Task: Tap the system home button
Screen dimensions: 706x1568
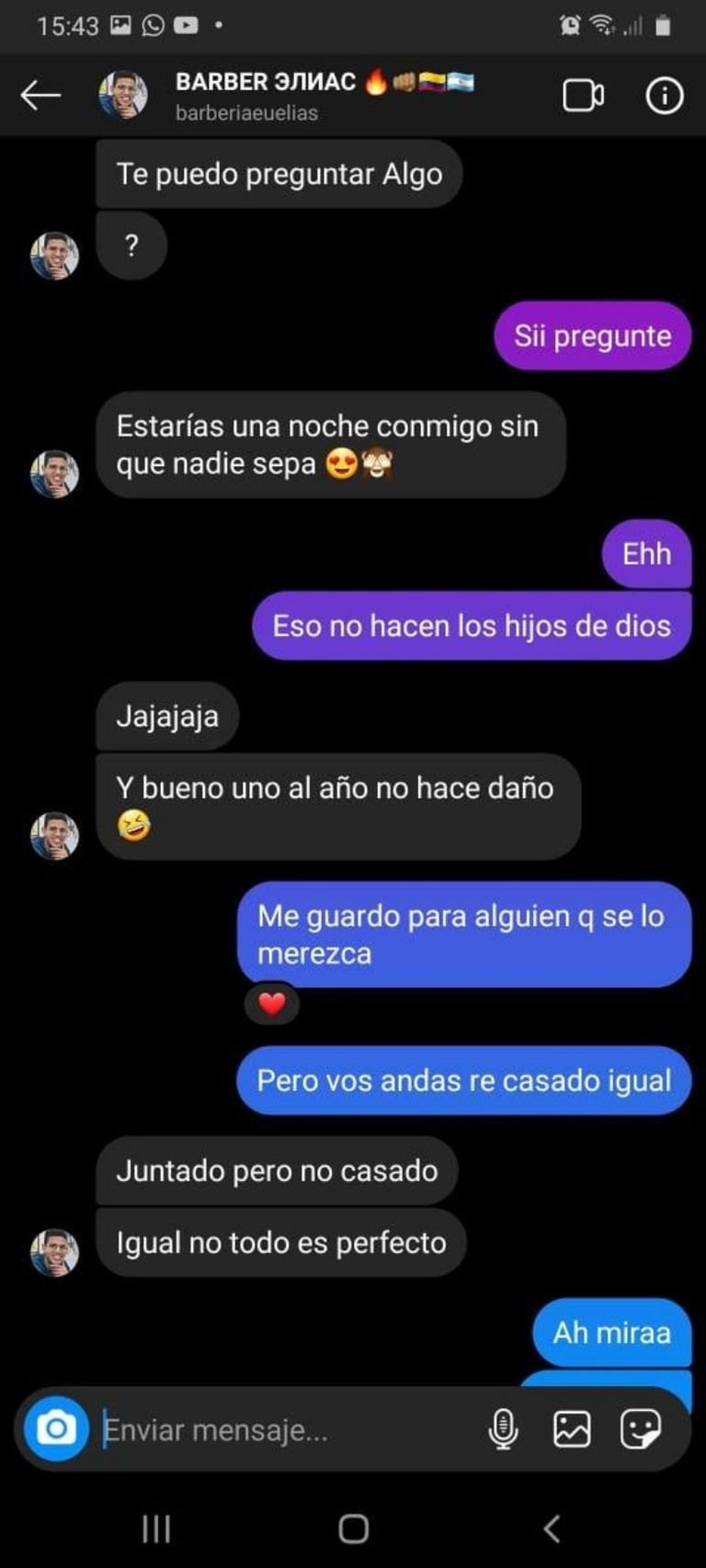Action: point(353,1528)
